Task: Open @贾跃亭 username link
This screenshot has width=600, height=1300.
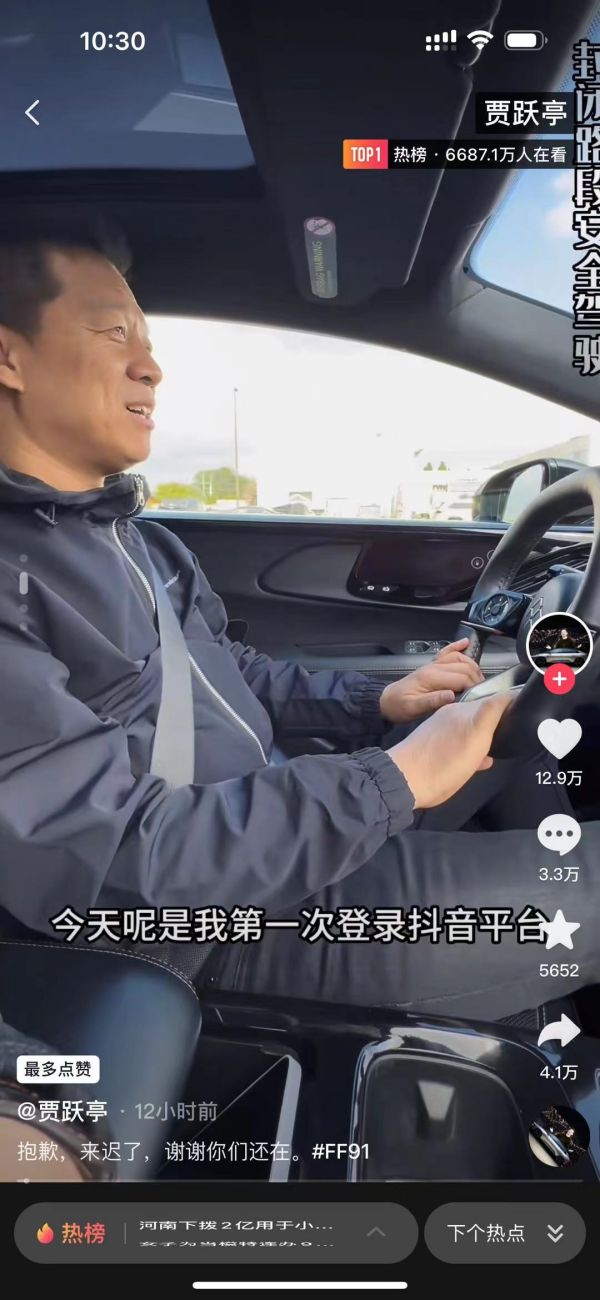Action: [62, 1111]
